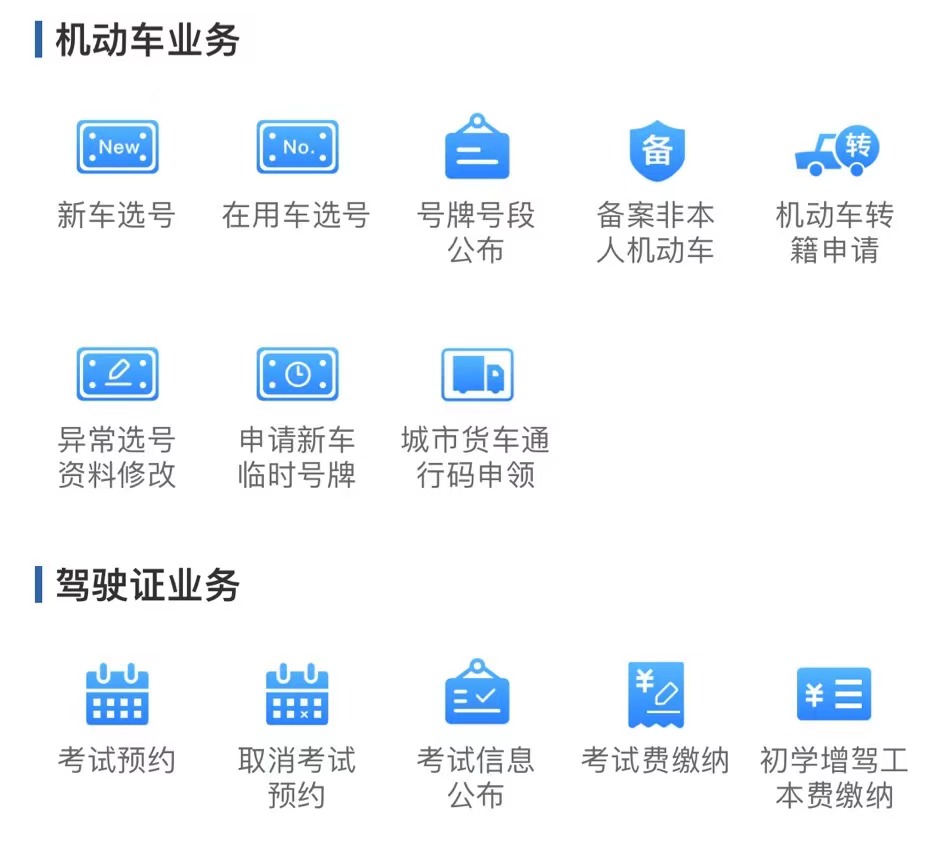Open 考试费缴纳 payment

pos(656,695)
